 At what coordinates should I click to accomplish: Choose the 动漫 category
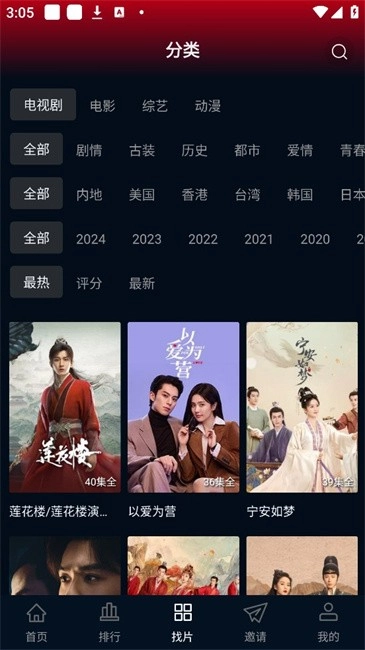(208, 106)
